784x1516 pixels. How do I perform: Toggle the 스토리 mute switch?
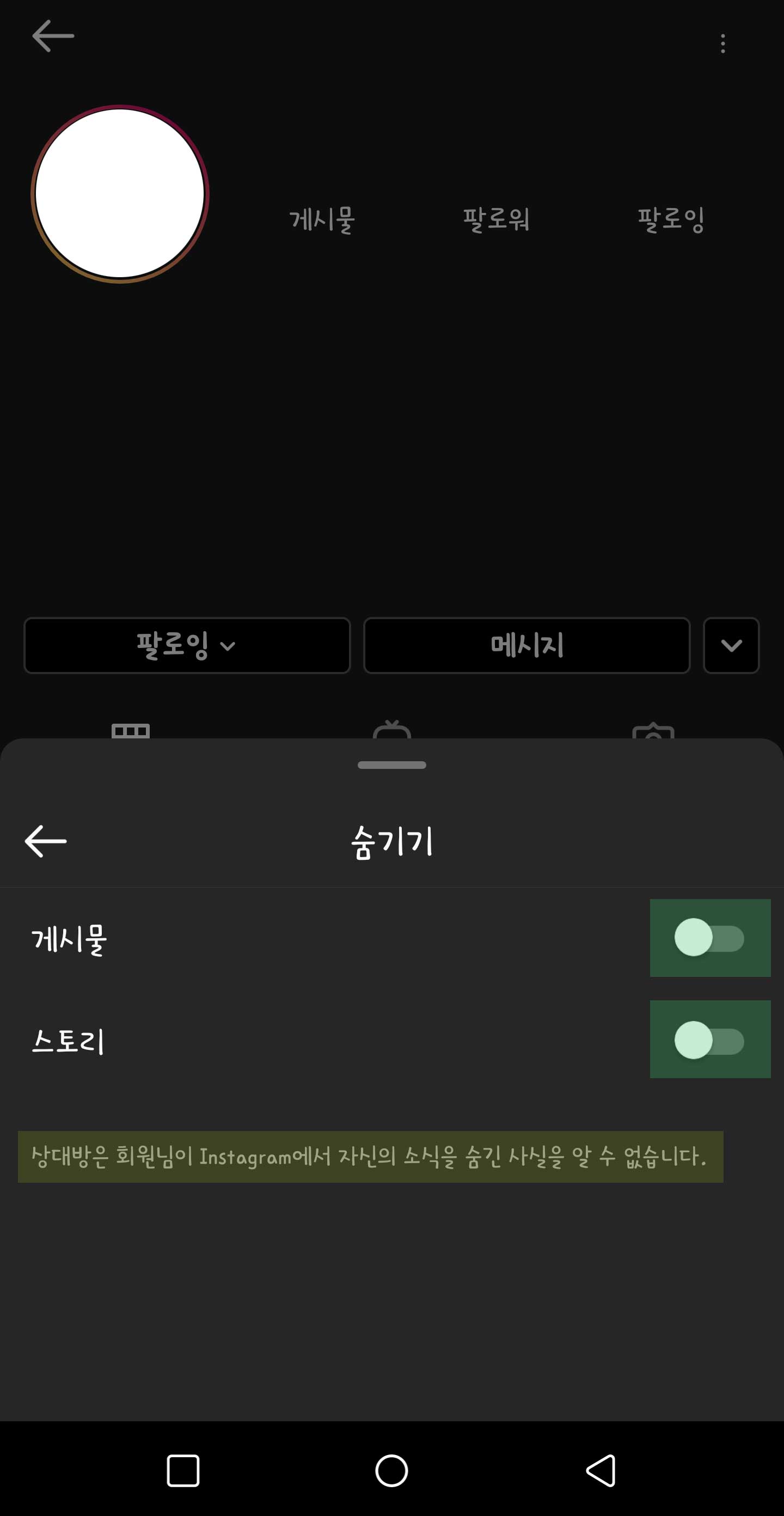point(709,1040)
